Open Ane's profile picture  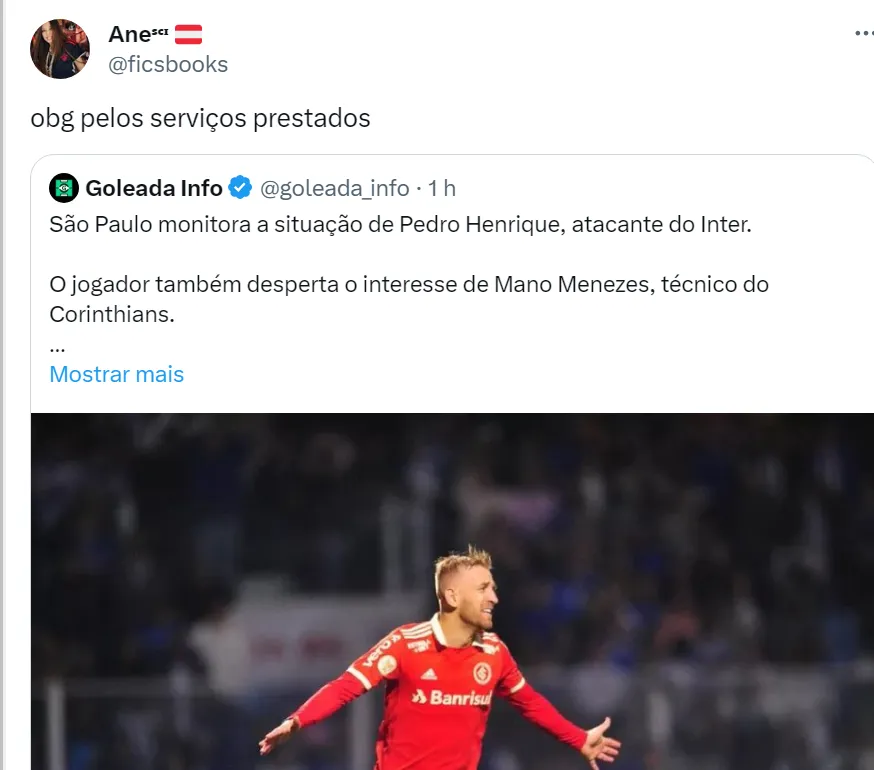(60, 49)
